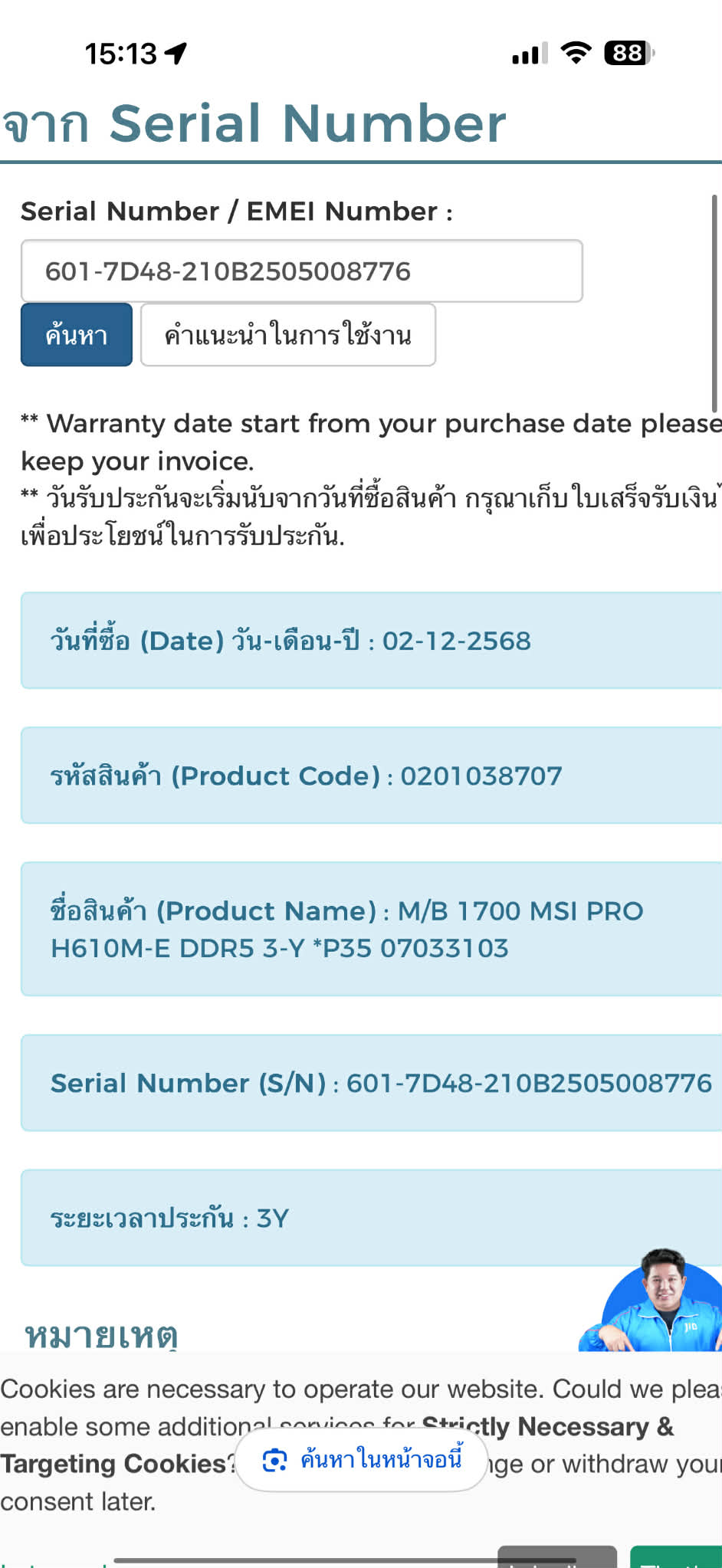The height and width of the screenshot is (1568, 722).
Task: Tap the Serial Number / EMEI input field
Action: 301,271
